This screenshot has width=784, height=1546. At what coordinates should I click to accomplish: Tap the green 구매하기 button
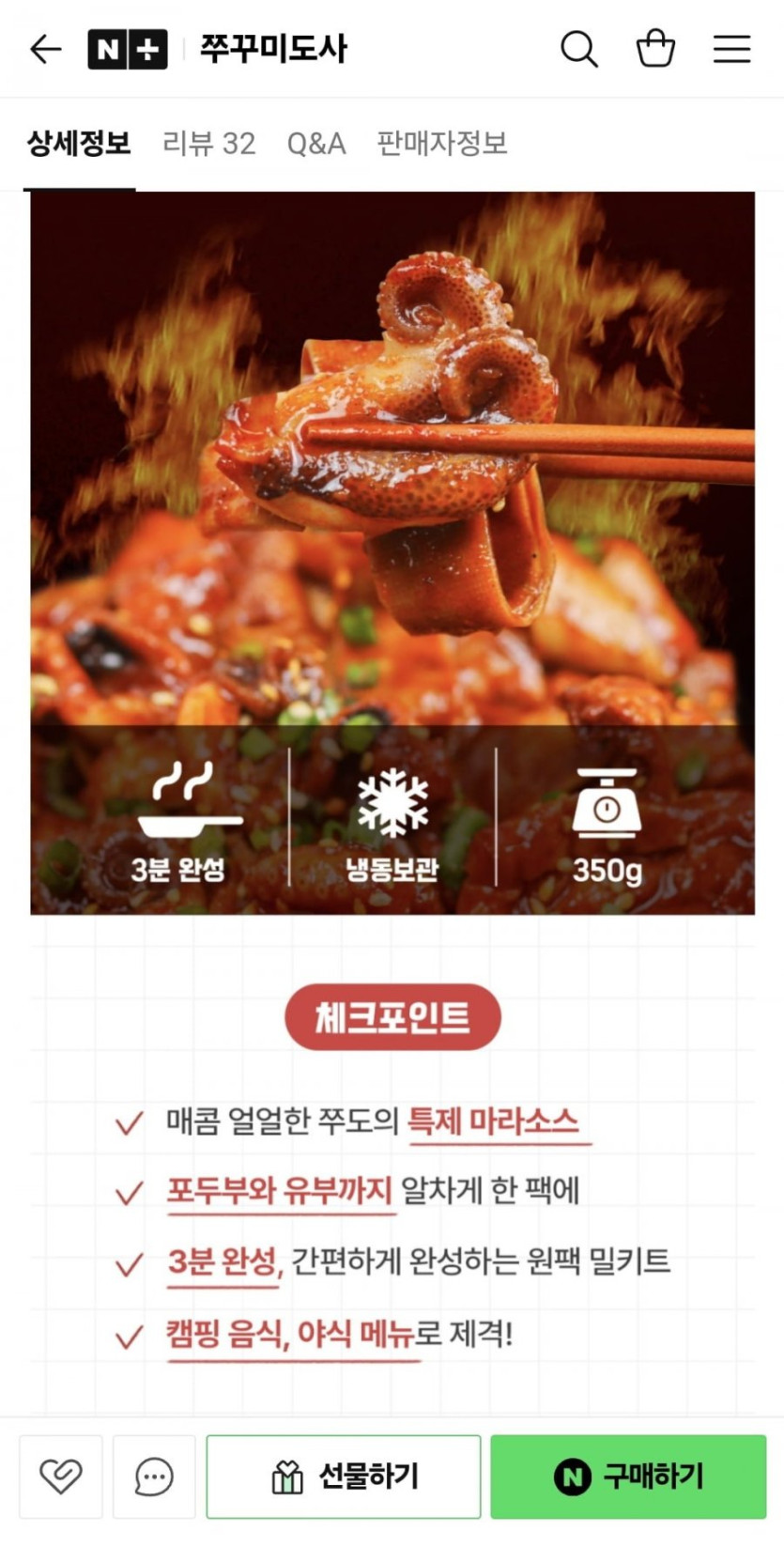628,1476
